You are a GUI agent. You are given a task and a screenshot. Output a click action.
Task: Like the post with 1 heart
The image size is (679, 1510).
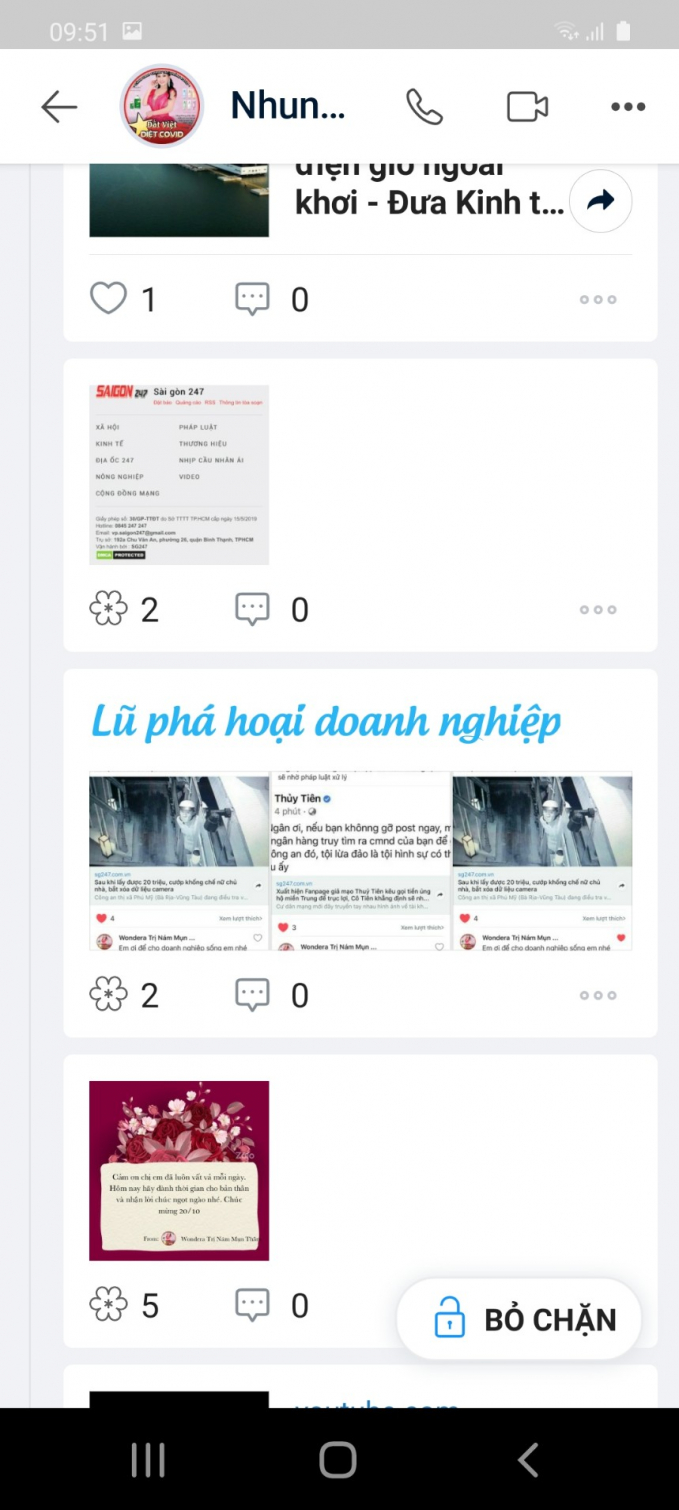tap(109, 298)
